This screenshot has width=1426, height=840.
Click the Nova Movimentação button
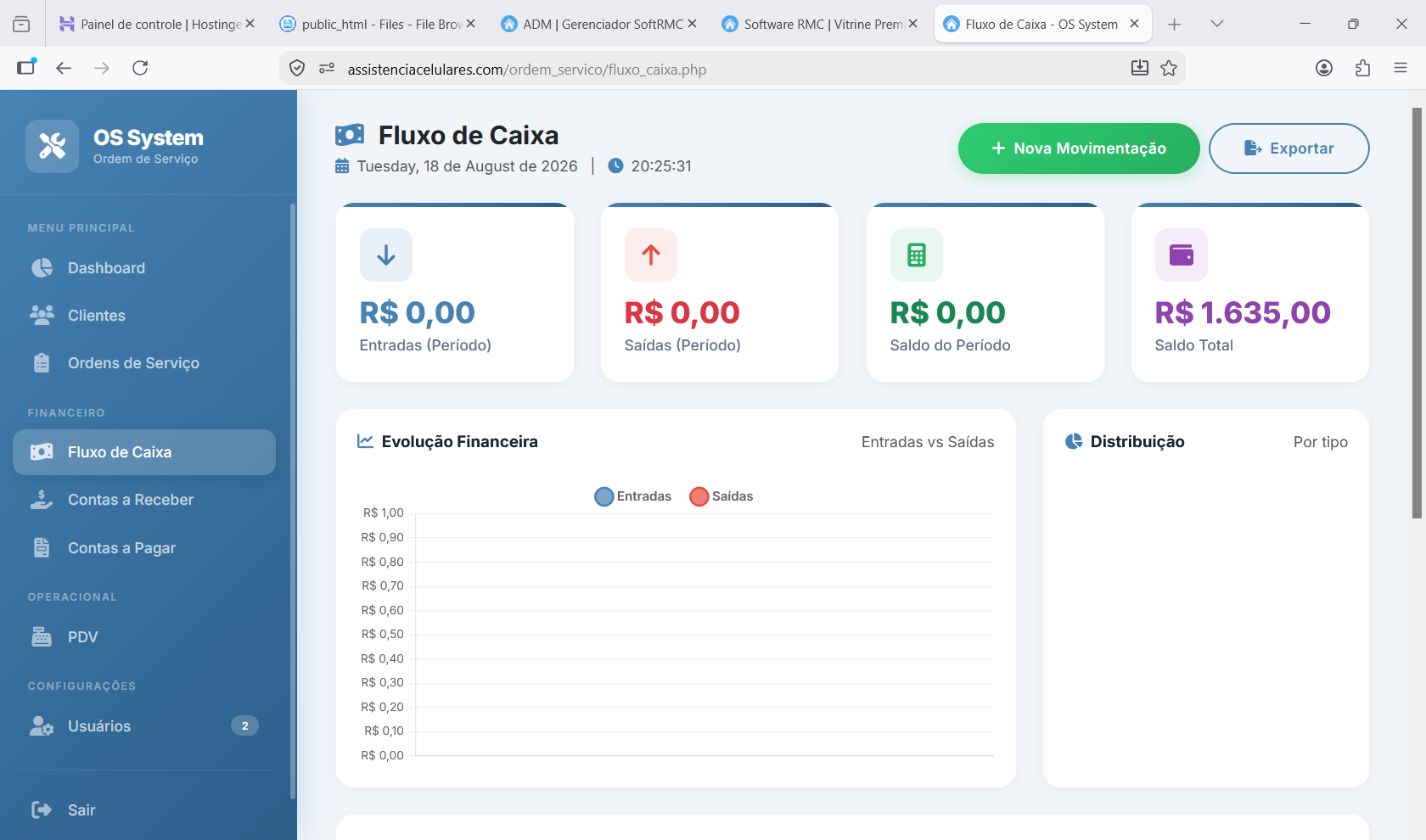[1078, 148]
